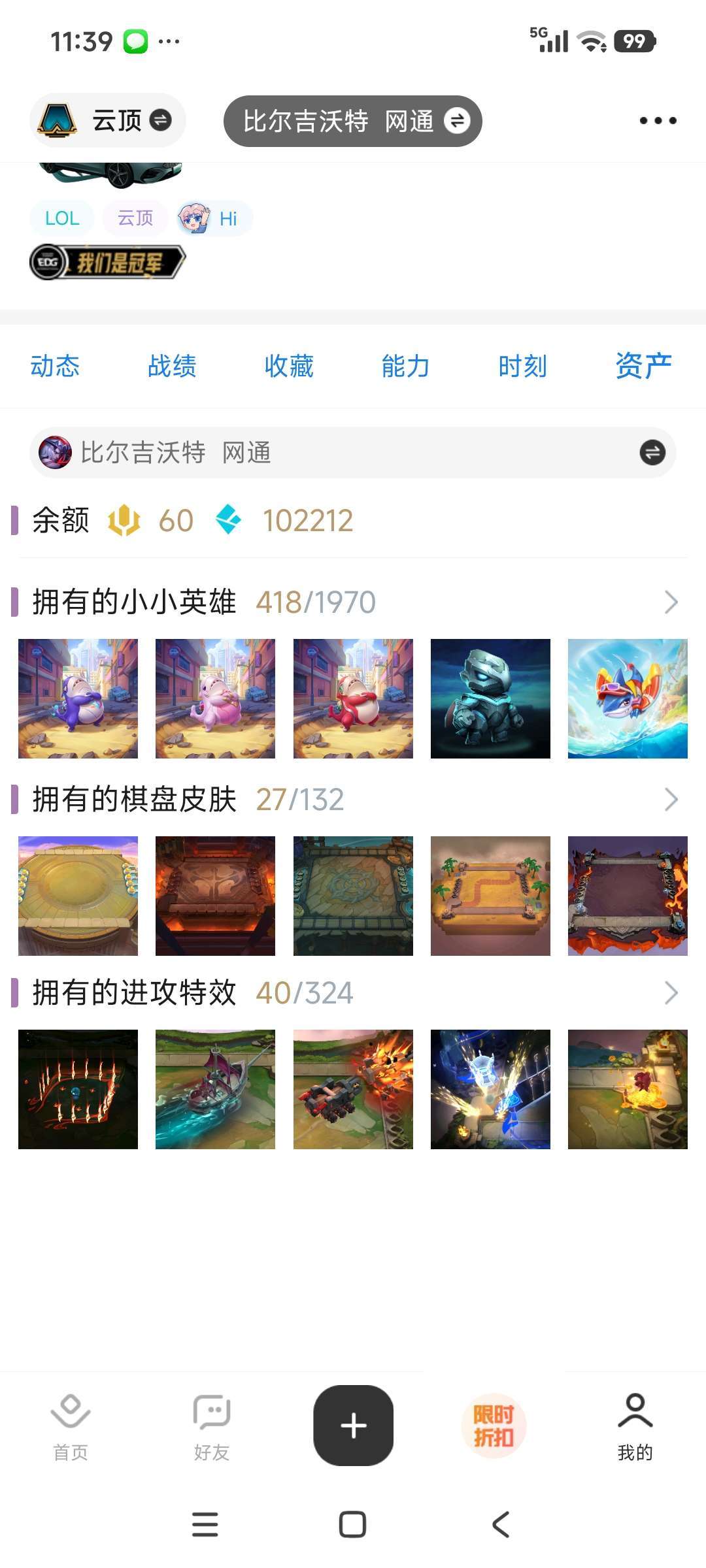Open the three-dot overflow menu
Screen dimensions: 706x1568
pyautogui.click(x=658, y=121)
